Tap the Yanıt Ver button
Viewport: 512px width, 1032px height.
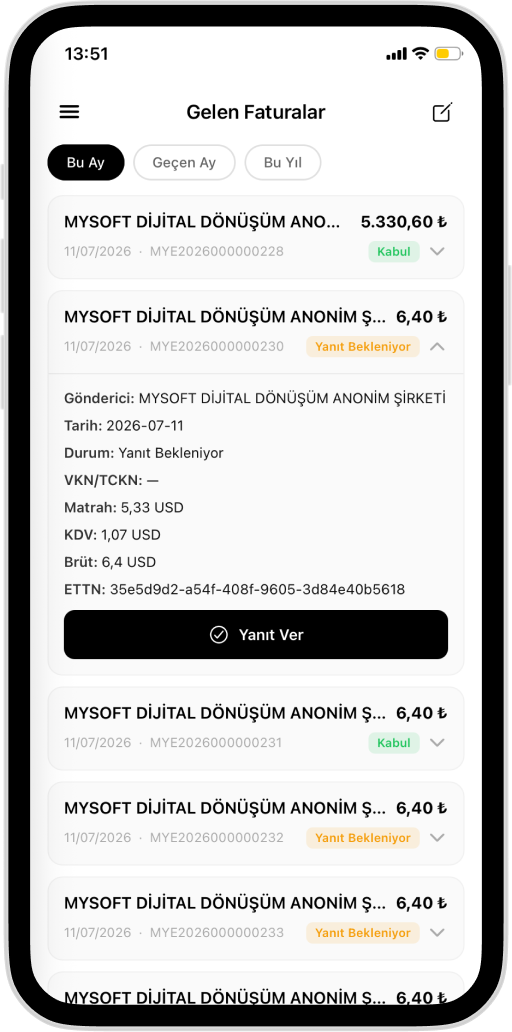[256, 634]
